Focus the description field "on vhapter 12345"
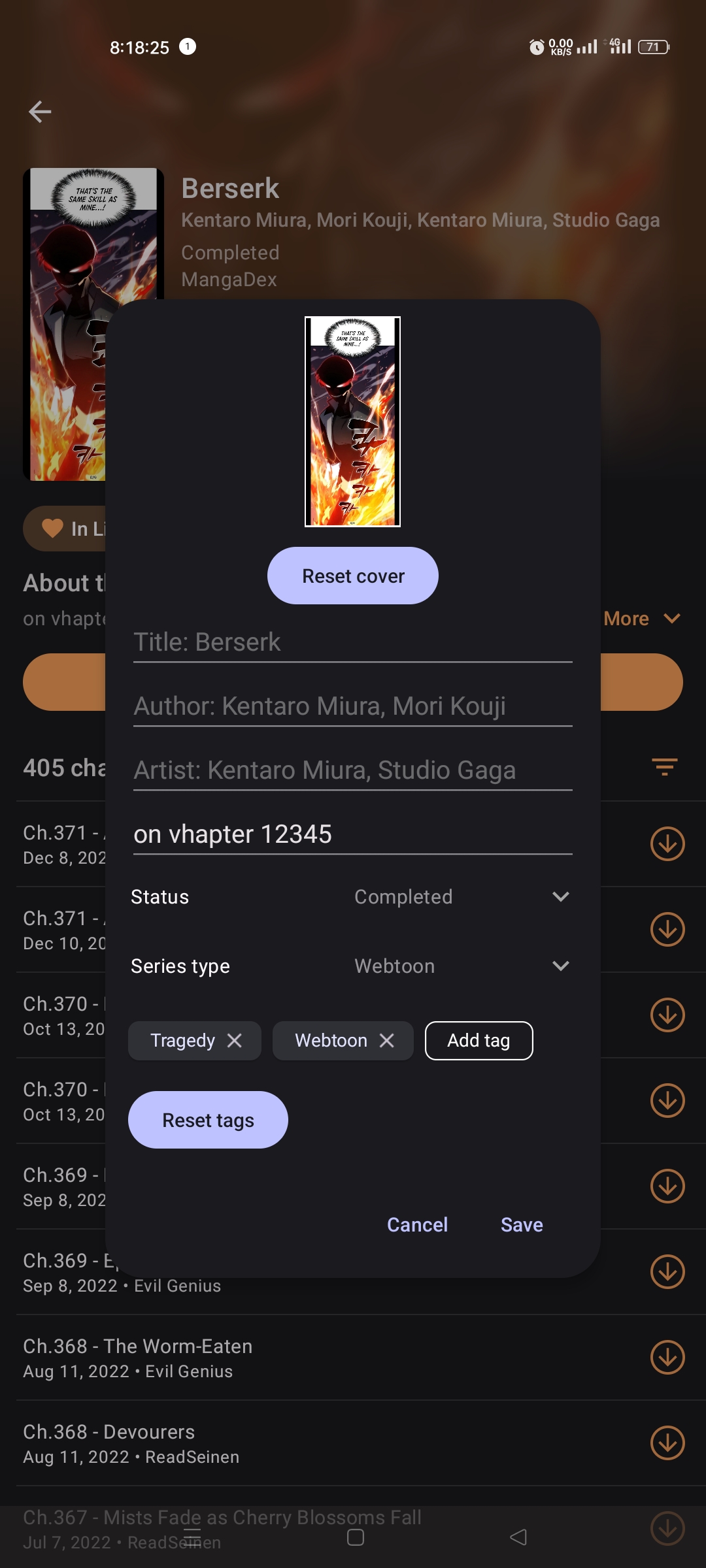 [352, 834]
